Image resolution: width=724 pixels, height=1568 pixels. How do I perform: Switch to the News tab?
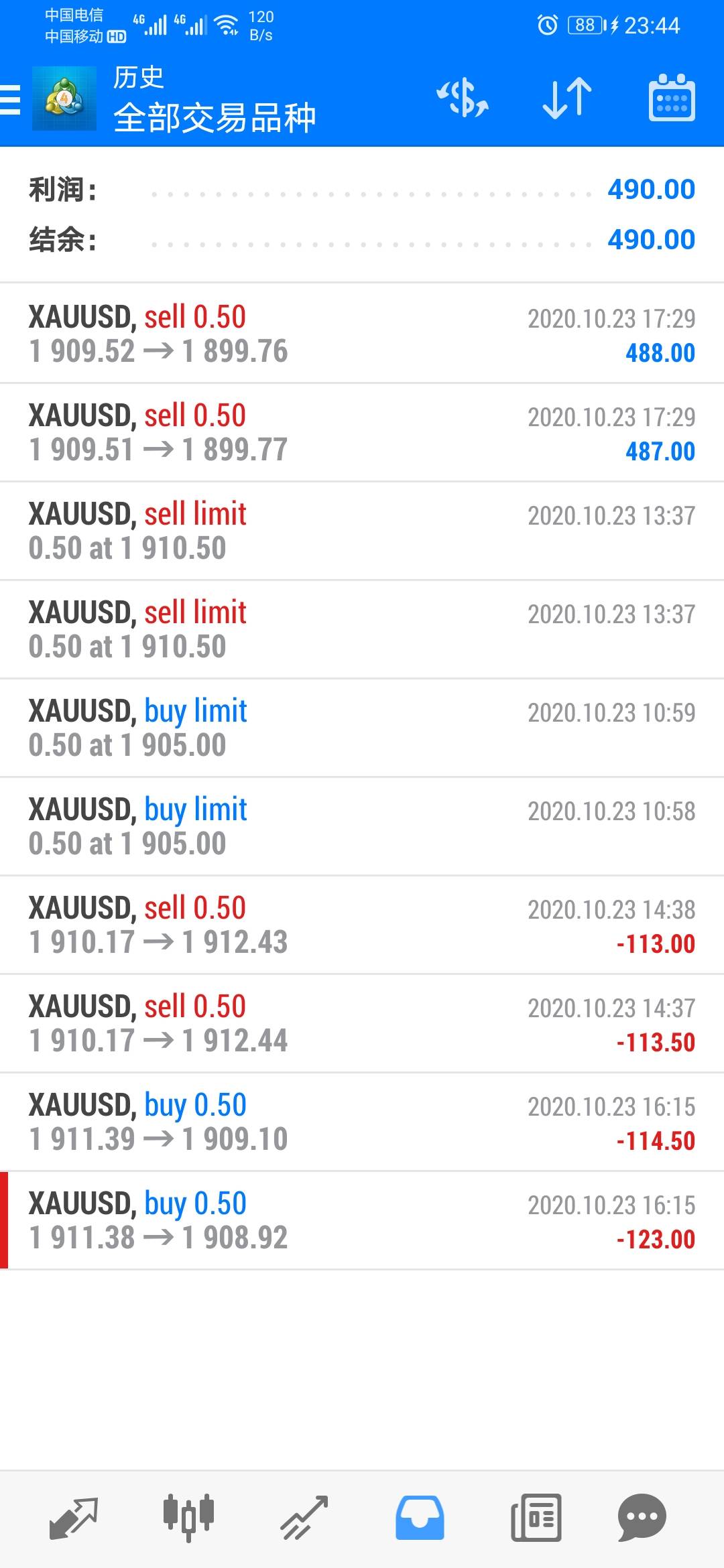tap(536, 1517)
